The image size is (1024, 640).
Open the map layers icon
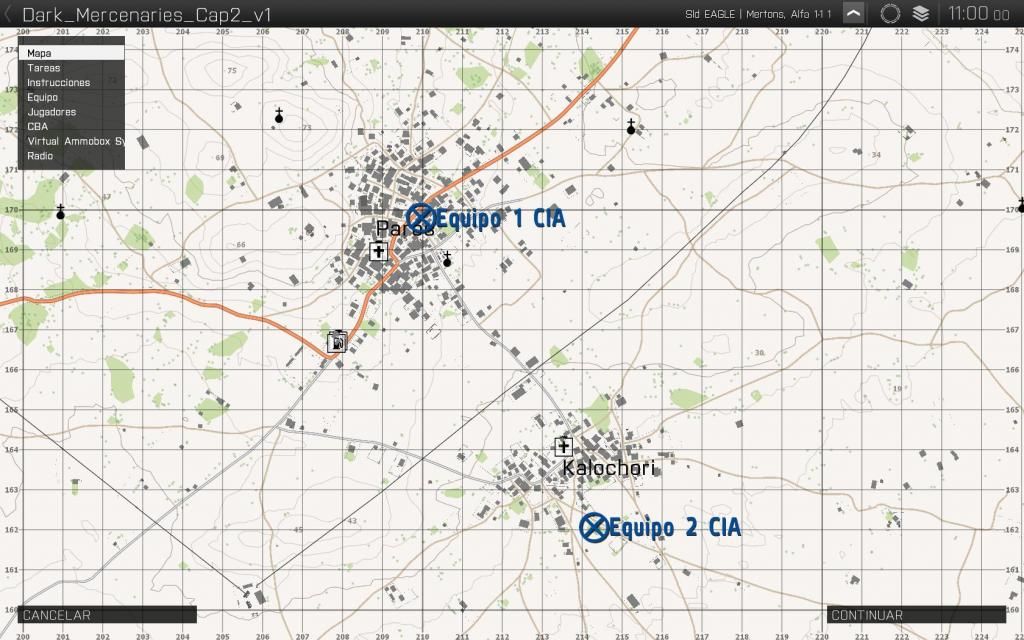coord(921,14)
